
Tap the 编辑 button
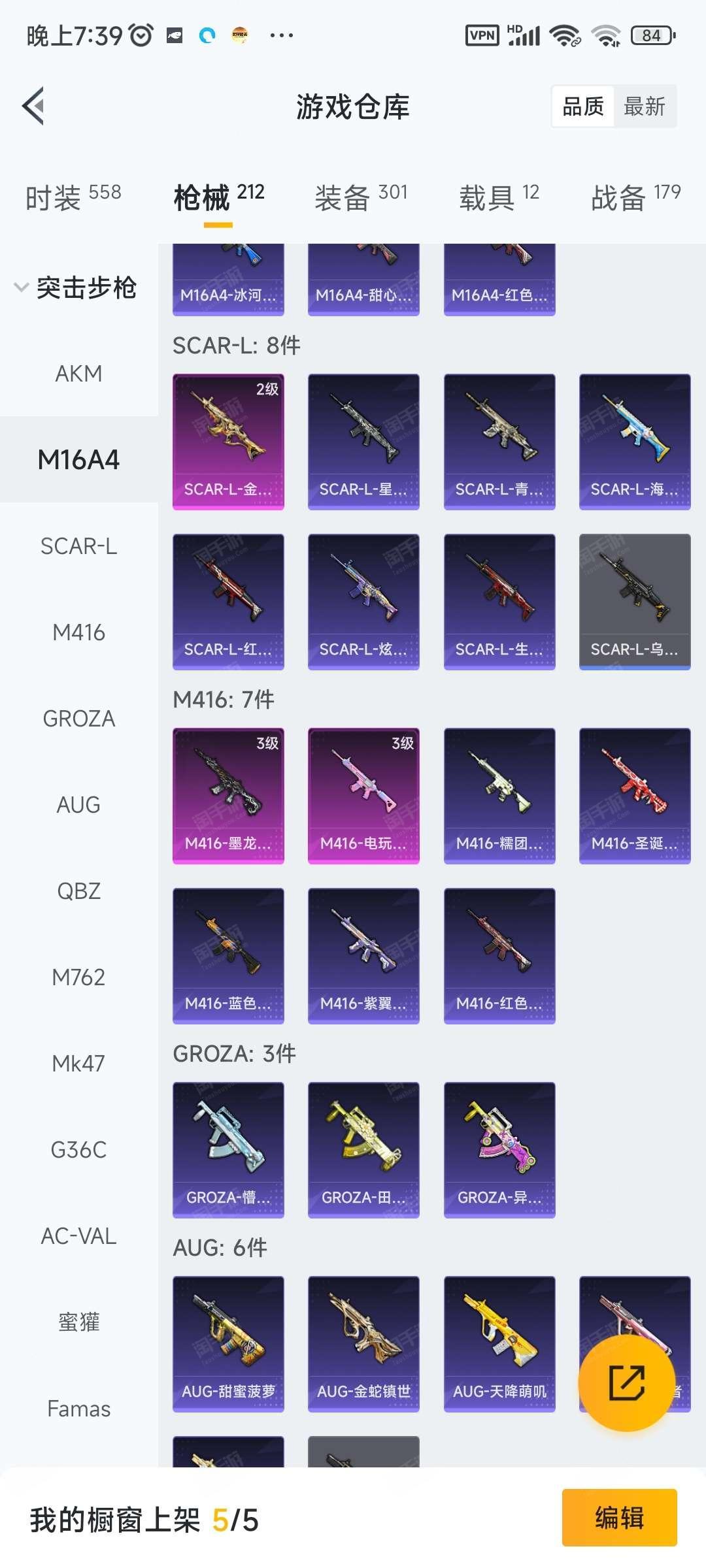point(619,1518)
